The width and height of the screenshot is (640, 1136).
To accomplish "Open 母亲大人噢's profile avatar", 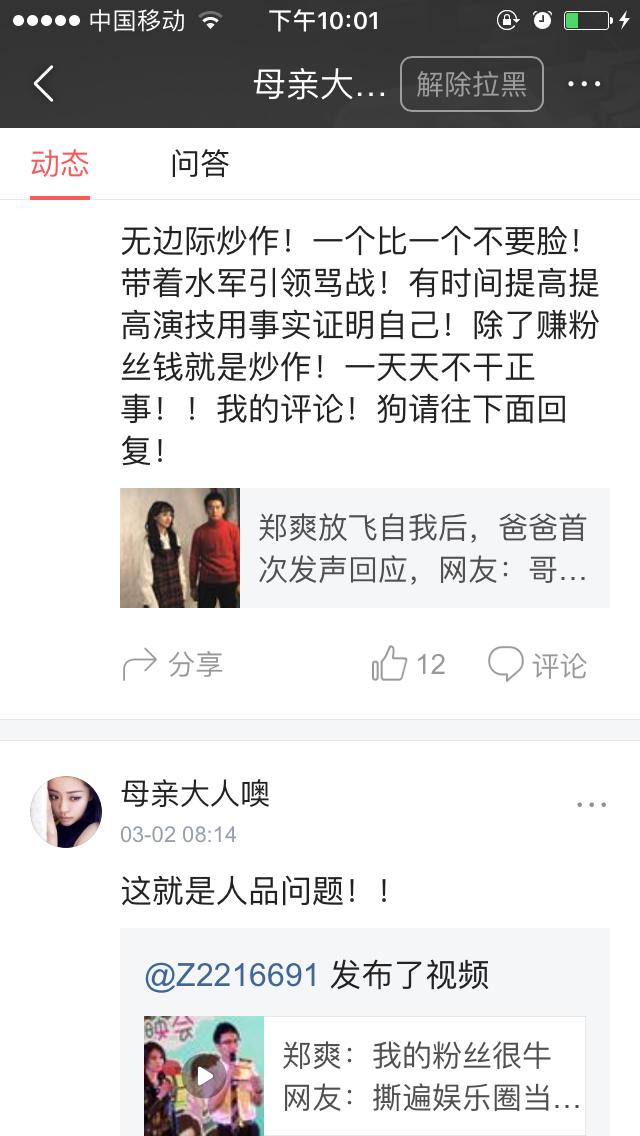I will [x=66, y=812].
